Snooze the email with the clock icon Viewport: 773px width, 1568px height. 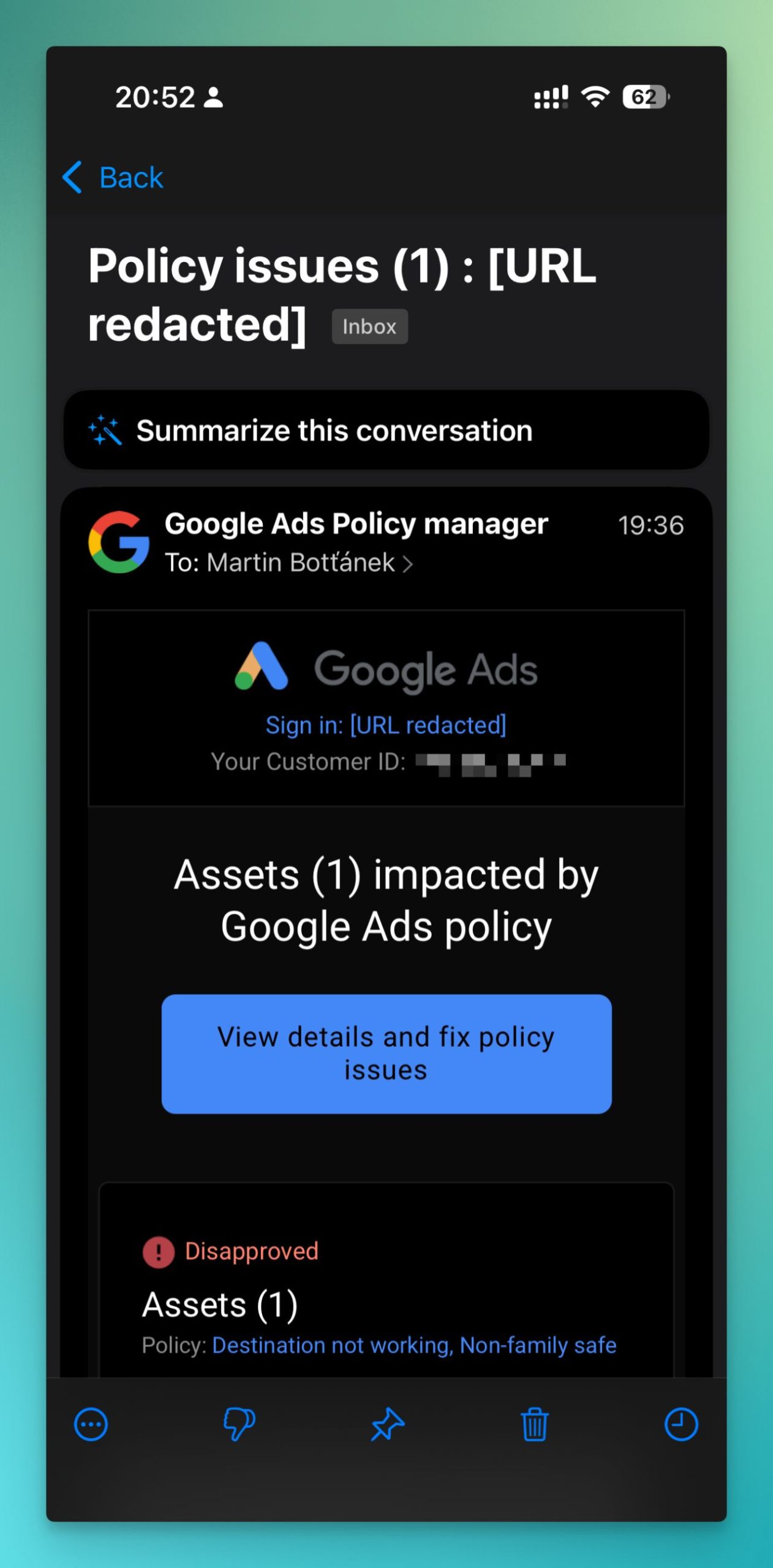point(681,1424)
